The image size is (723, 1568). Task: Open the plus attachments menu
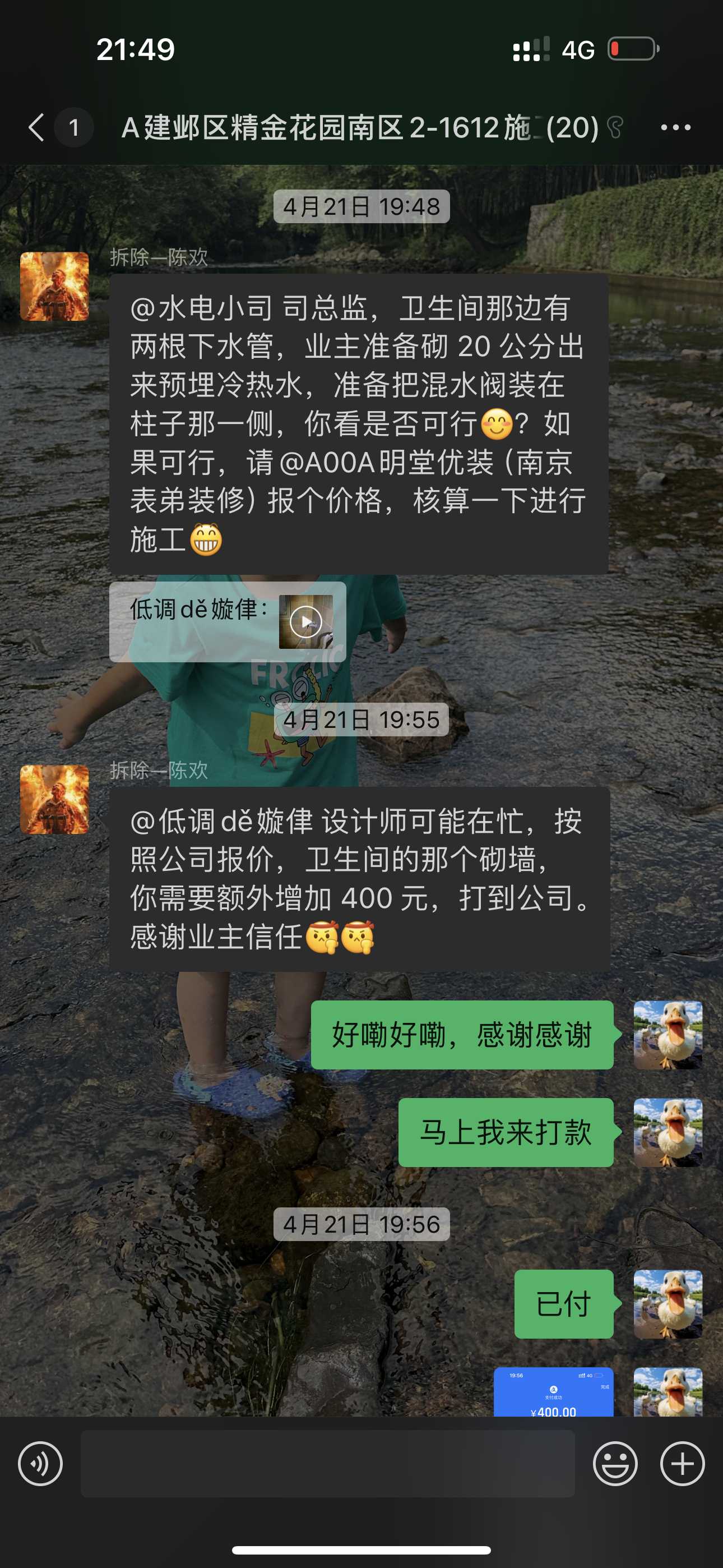682,1463
